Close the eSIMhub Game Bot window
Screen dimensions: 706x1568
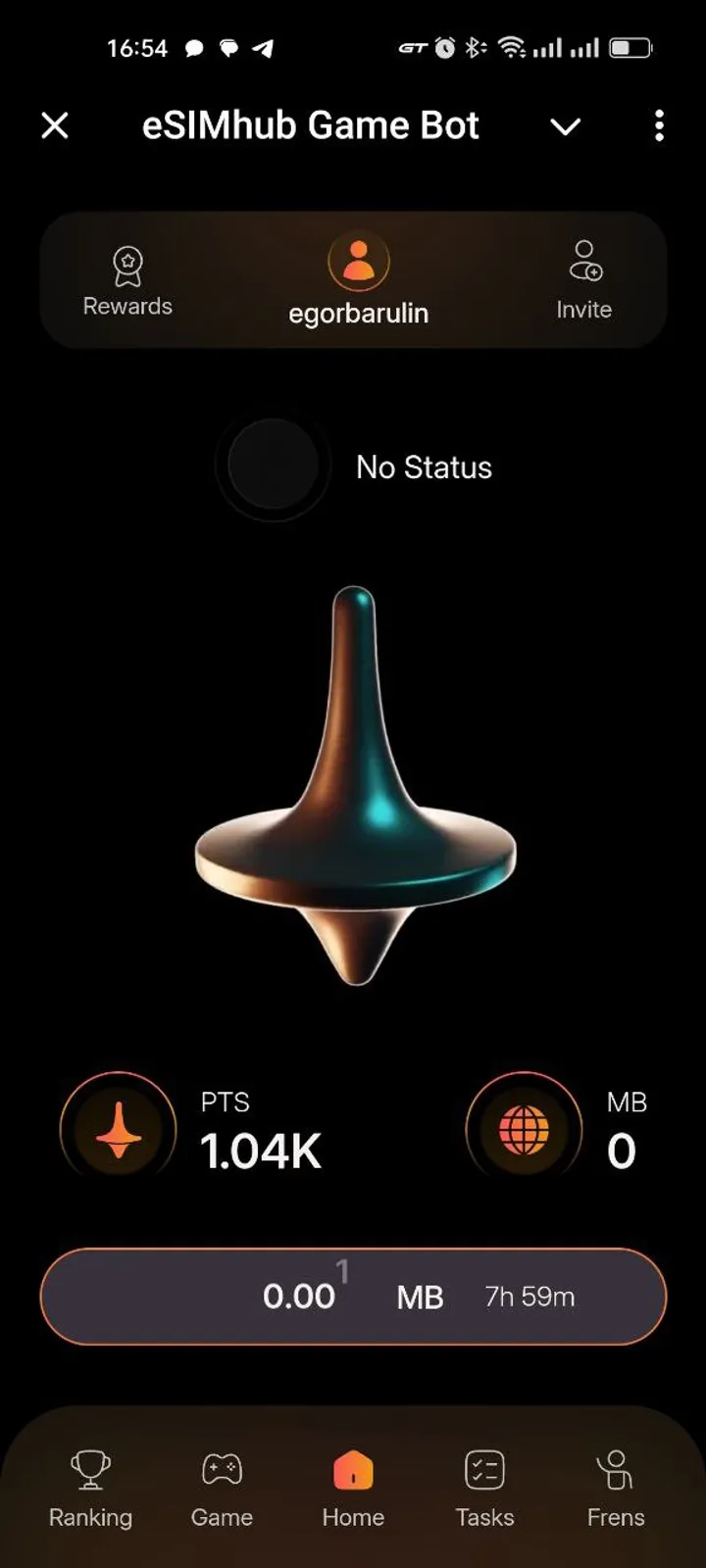tap(55, 125)
